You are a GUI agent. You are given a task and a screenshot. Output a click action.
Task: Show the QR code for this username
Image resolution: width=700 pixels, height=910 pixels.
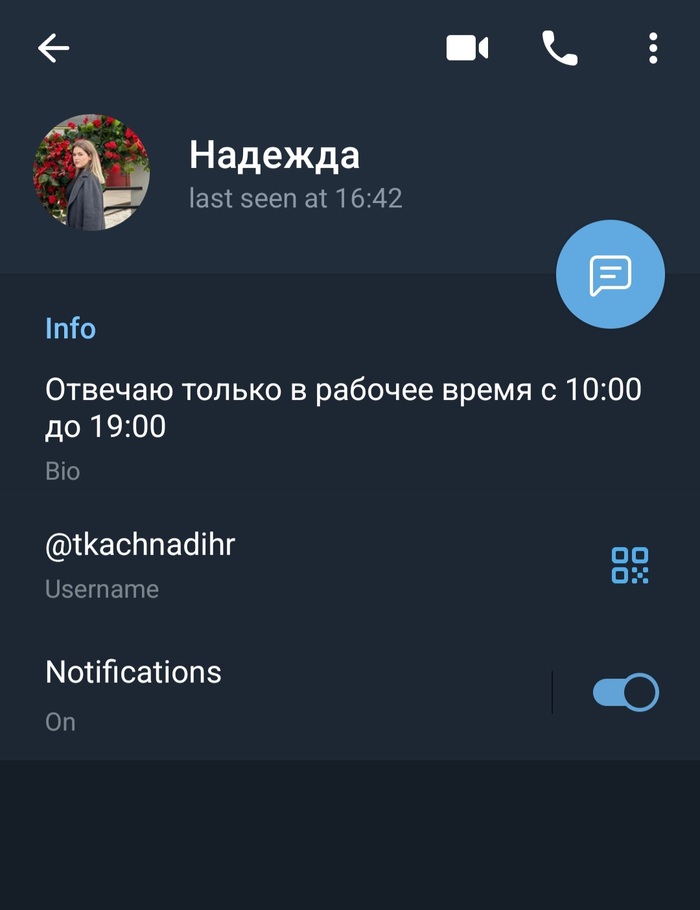click(630, 565)
